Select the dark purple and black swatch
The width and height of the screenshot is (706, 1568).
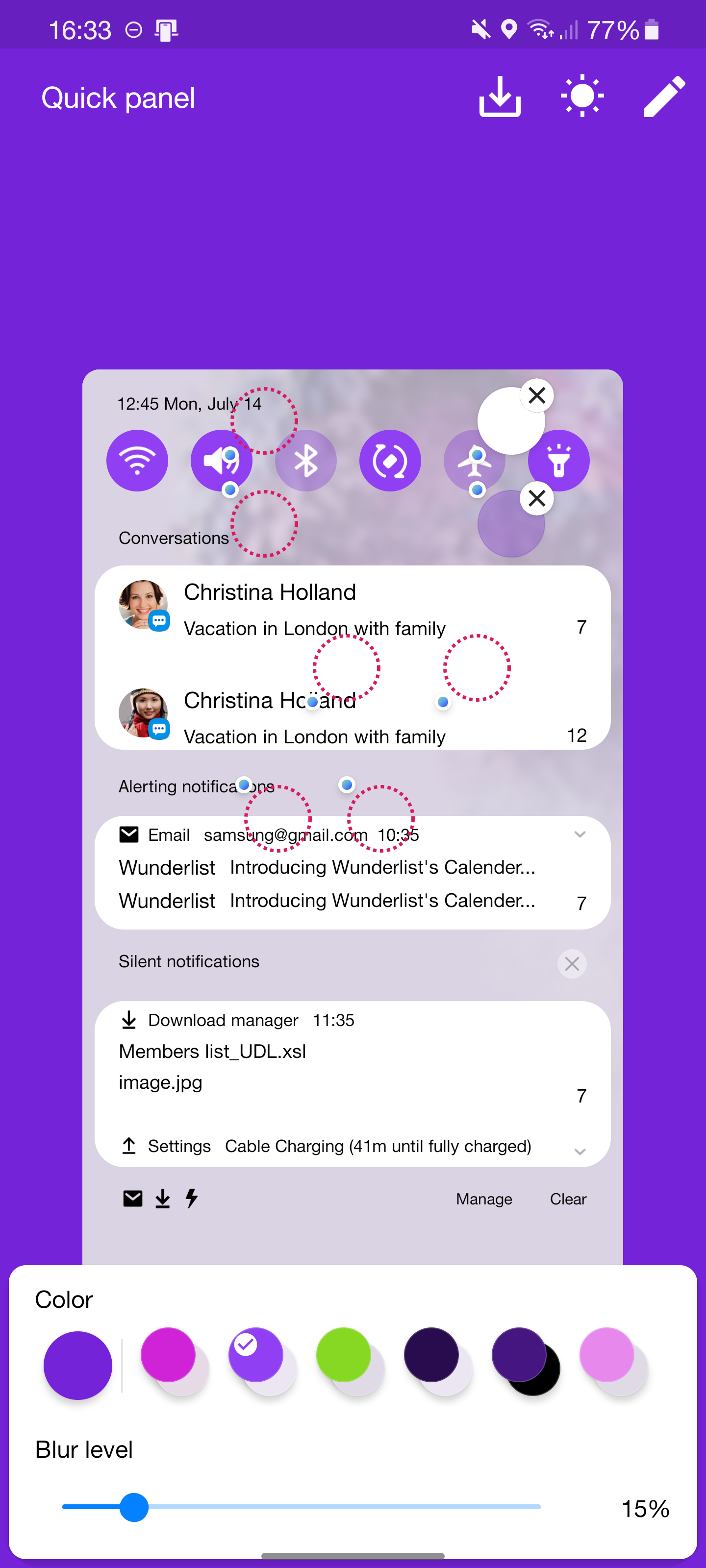520,1355
